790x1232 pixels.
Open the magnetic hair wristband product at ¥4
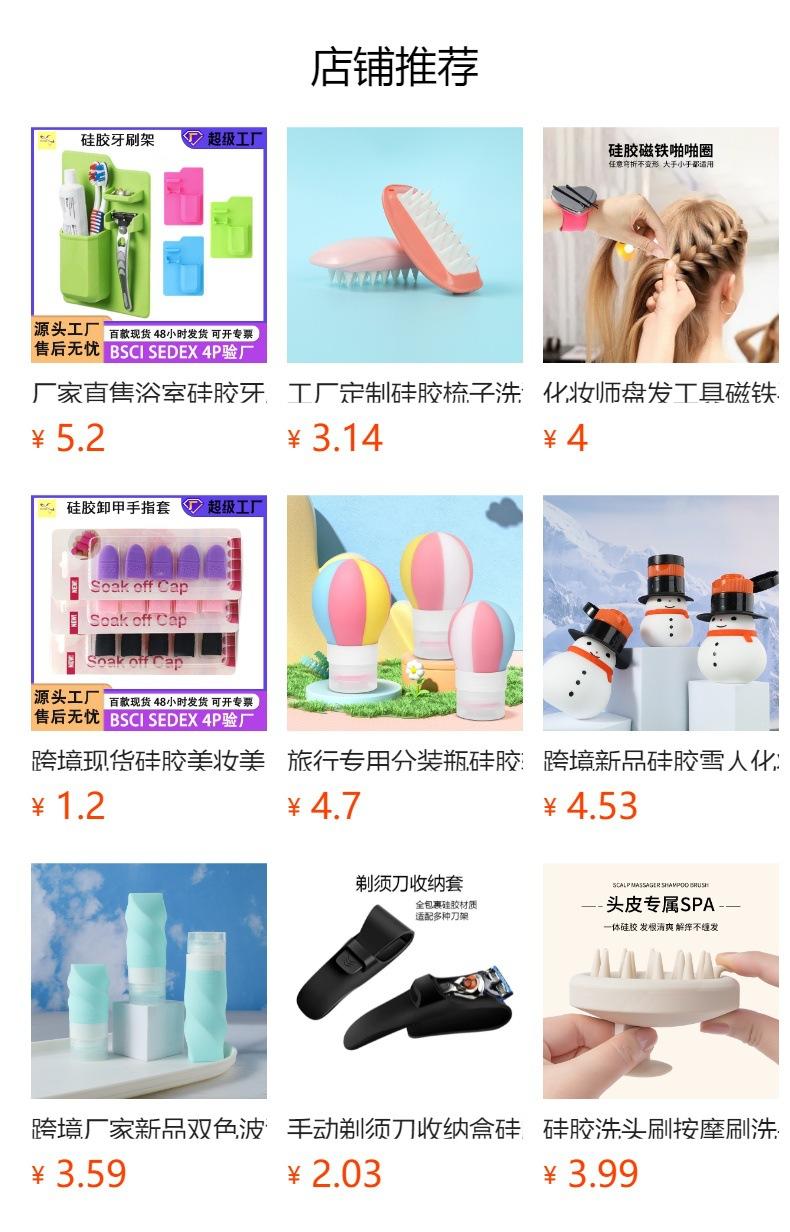(x=661, y=245)
